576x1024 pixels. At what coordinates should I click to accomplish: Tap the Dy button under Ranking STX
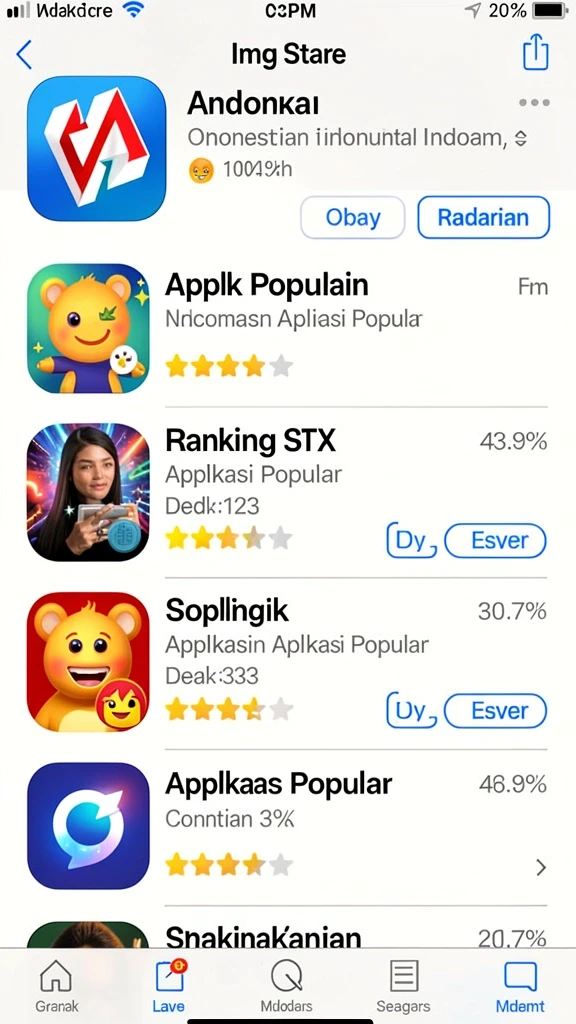click(411, 541)
